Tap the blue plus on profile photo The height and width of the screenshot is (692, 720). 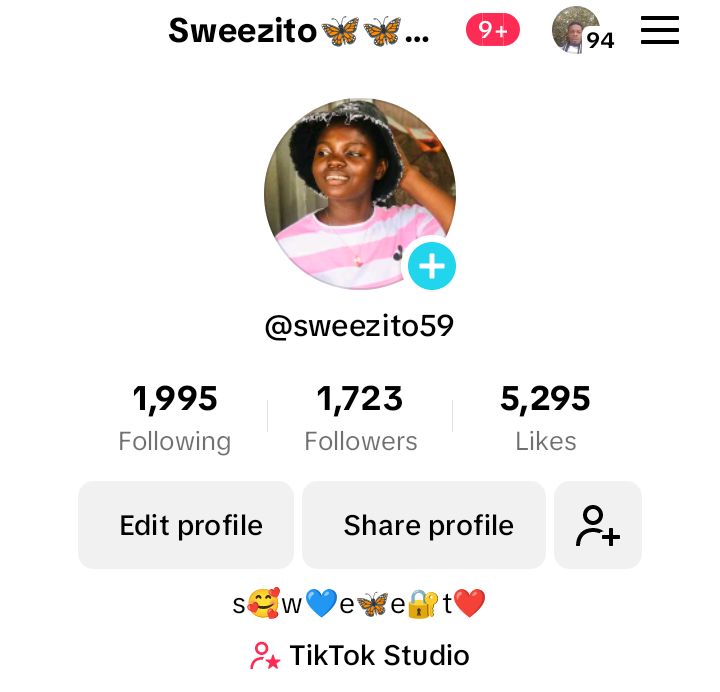tap(431, 266)
